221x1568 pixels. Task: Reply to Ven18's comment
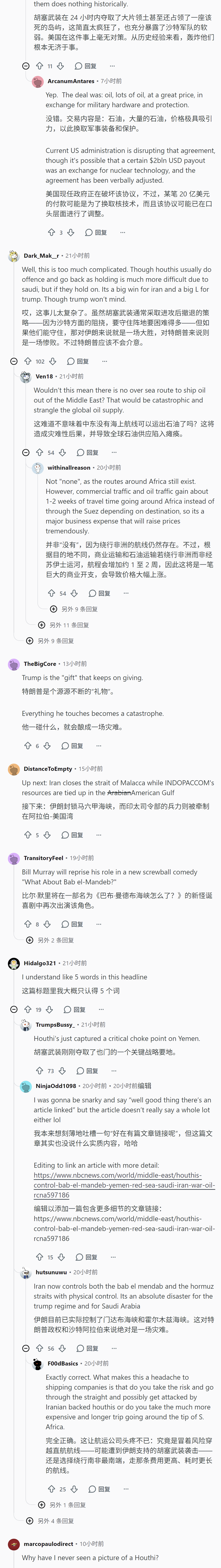click(x=88, y=452)
